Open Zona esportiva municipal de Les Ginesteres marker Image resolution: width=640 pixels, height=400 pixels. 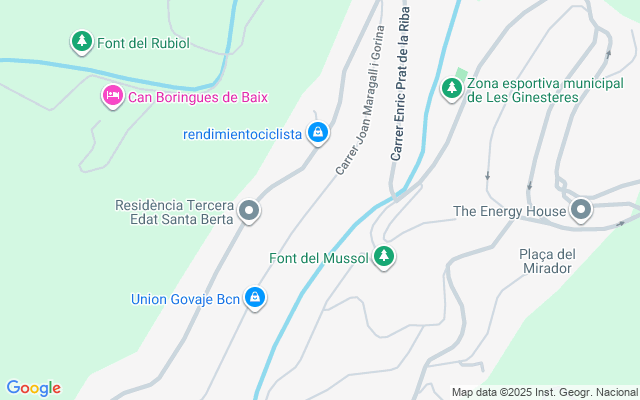(x=451, y=90)
